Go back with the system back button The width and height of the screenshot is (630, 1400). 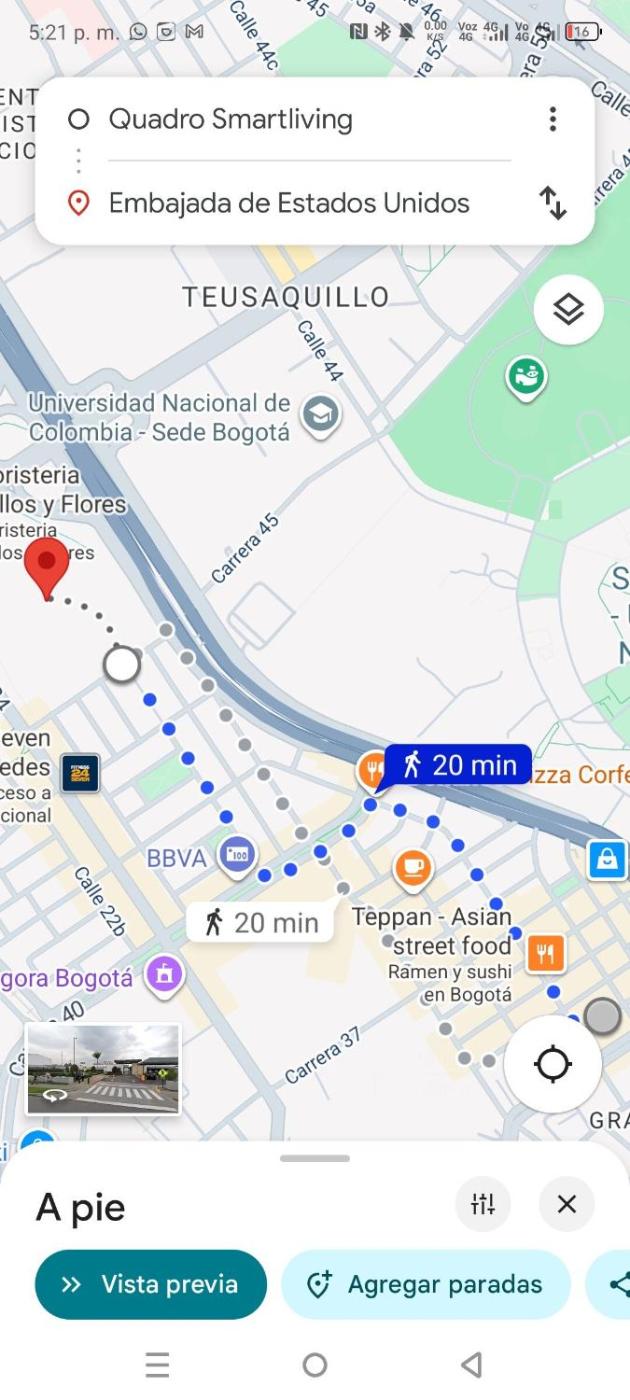pyautogui.click(x=471, y=1364)
